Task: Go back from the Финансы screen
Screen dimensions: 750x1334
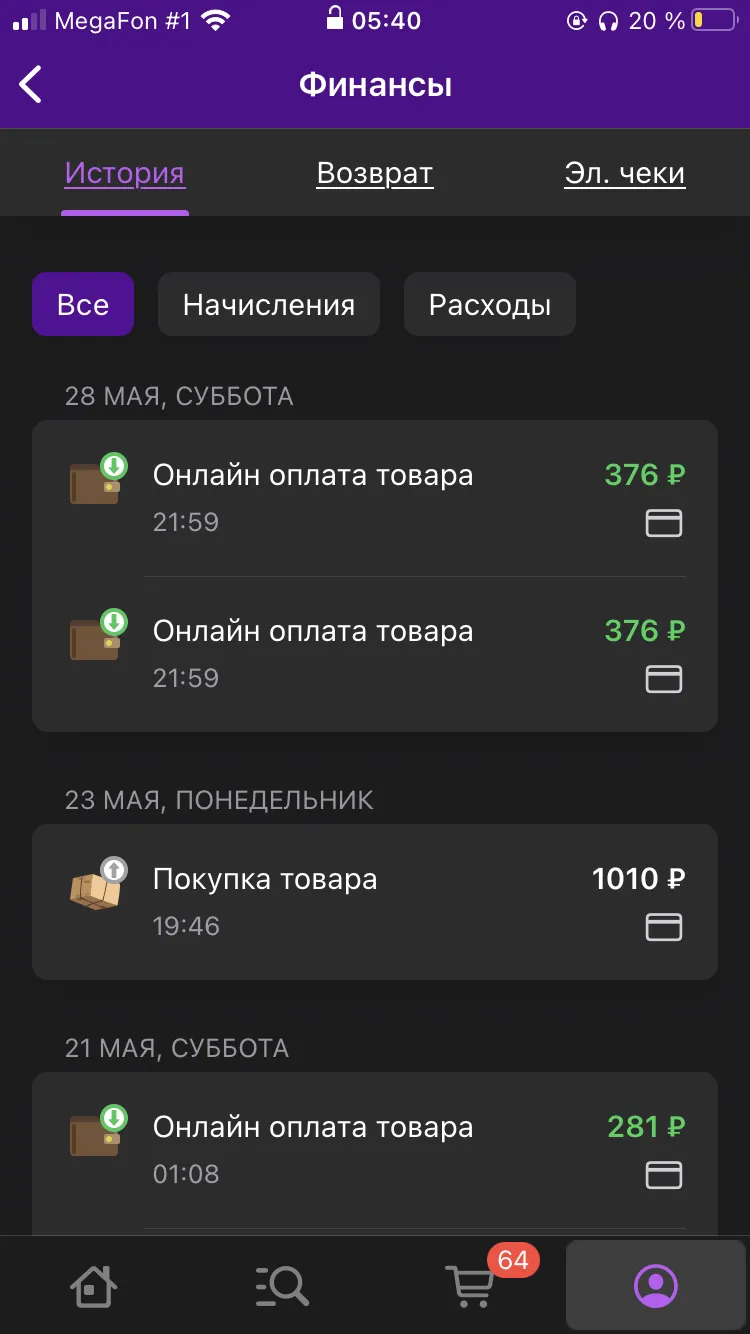Action: point(31,85)
